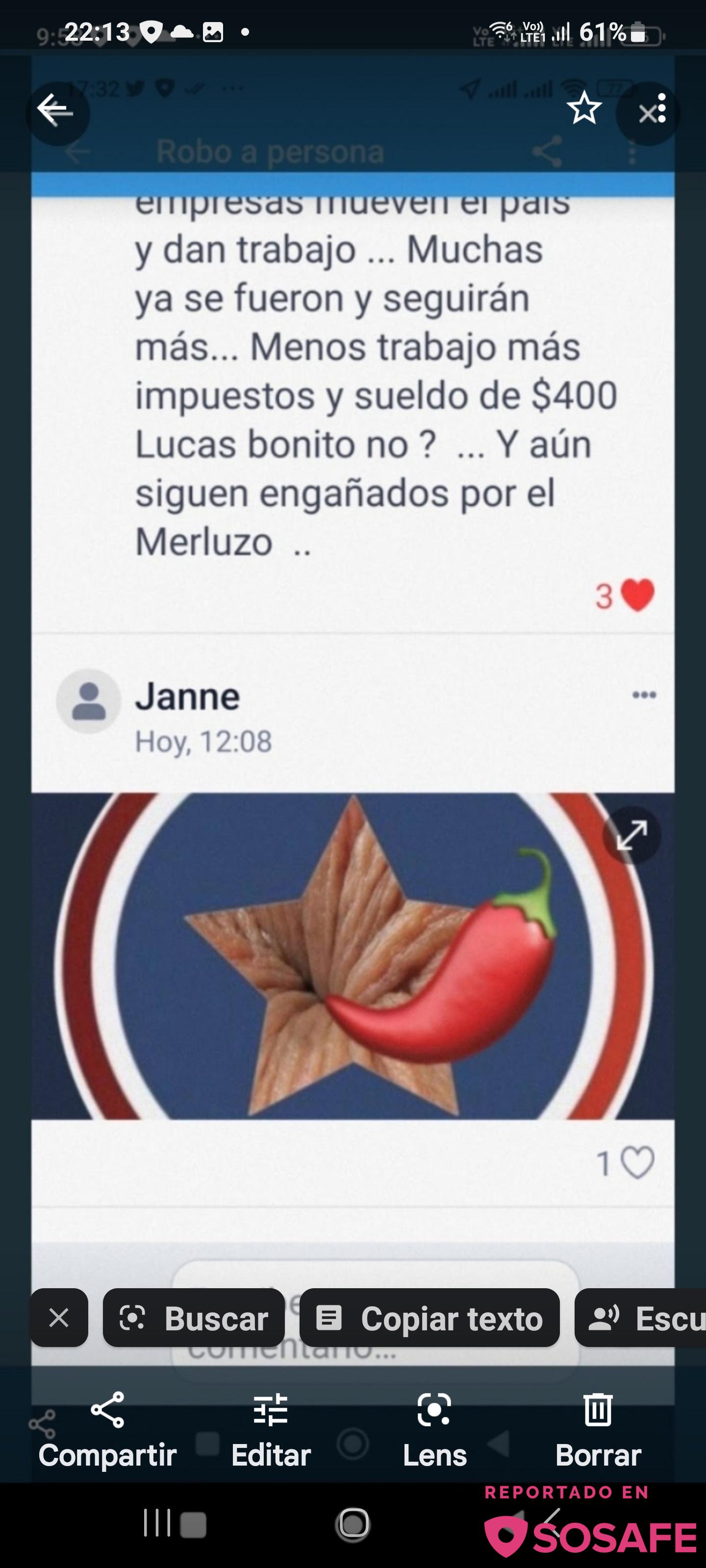
Task: Go back from the image viewer
Action: point(55,111)
